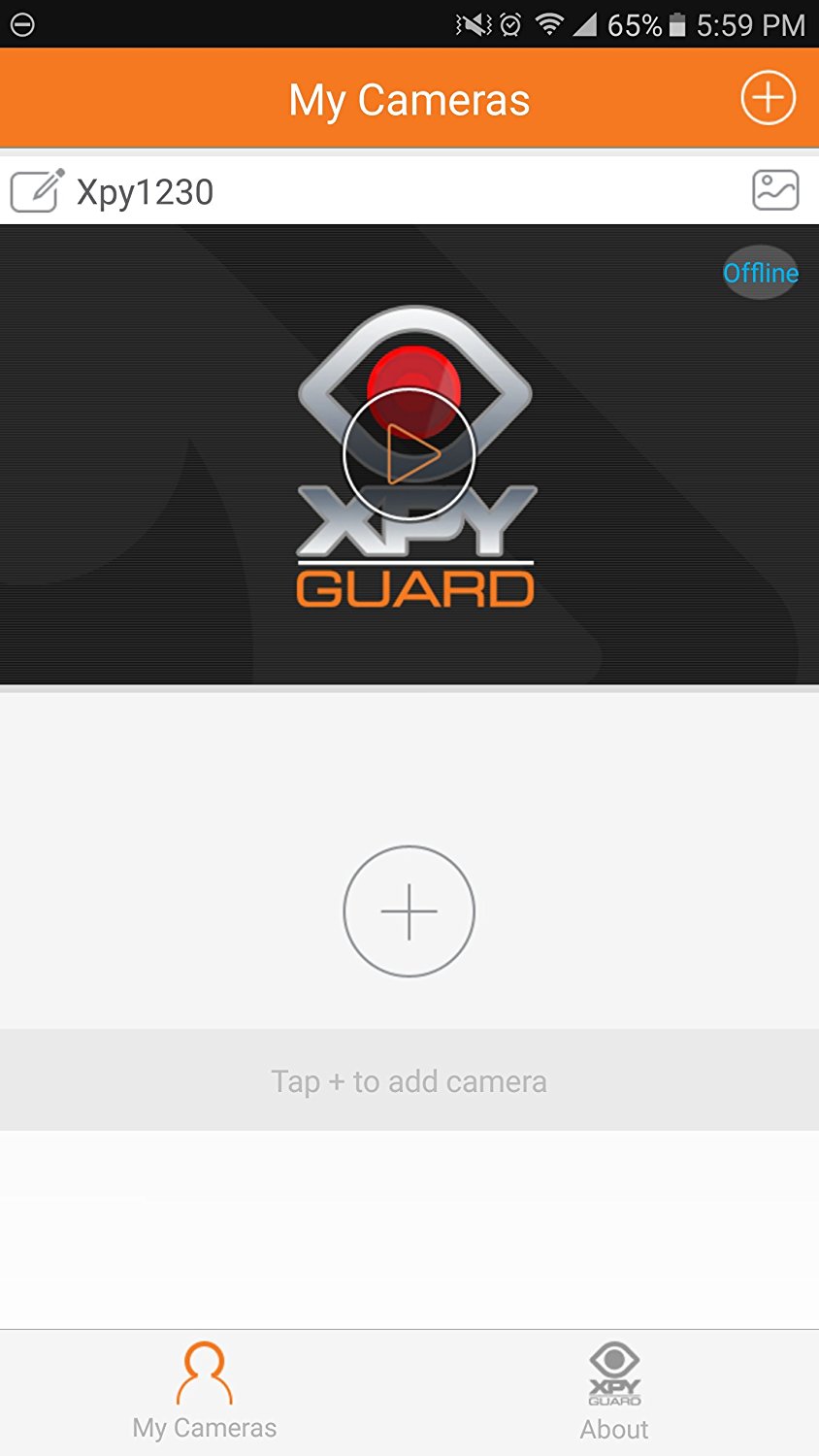Image resolution: width=819 pixels, height=1456 pixels.
Task: Open the About tab
Action: (614, 1391)
